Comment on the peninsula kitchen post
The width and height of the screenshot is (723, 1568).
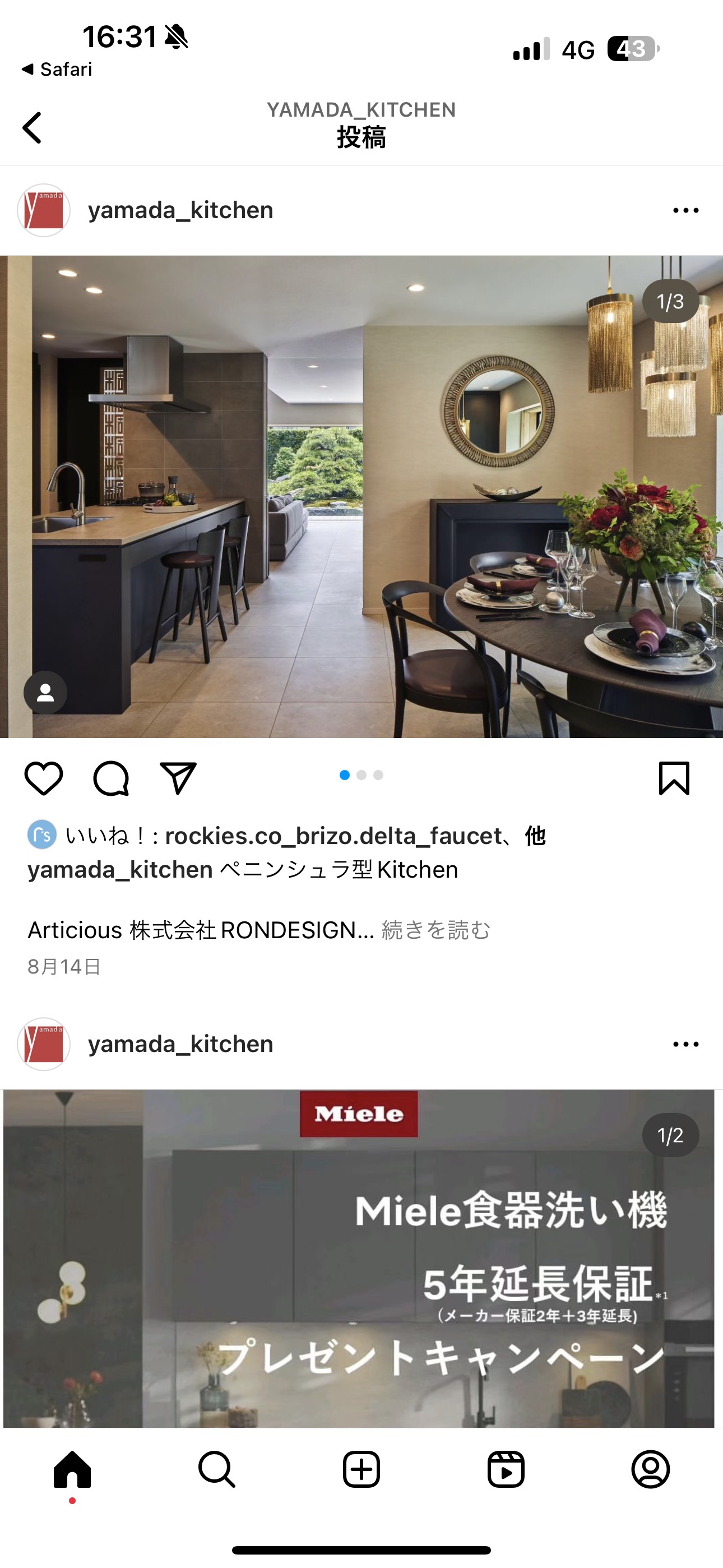[112, 778]
